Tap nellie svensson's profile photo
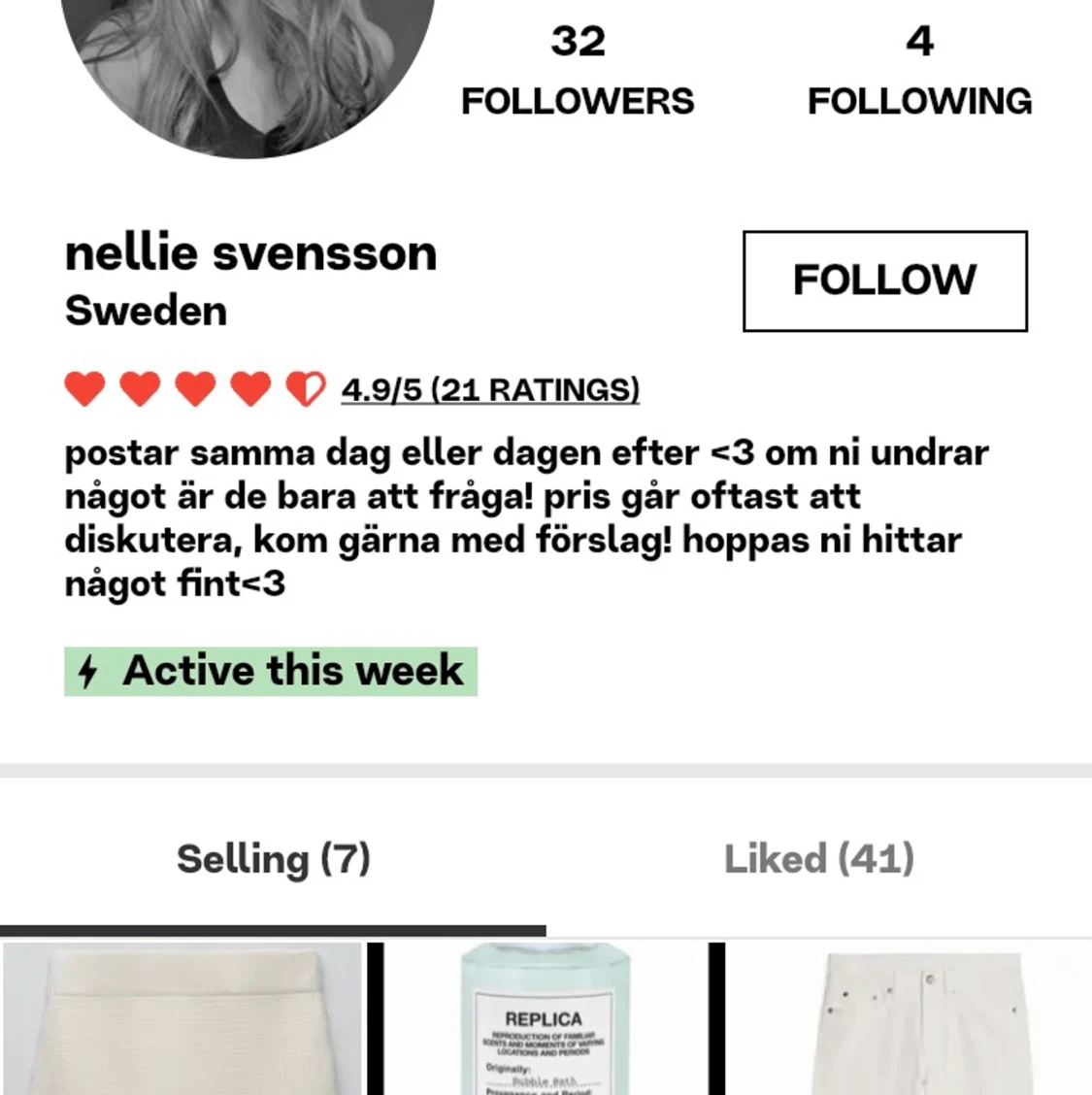Viewport: 1092px width, 1095px height. pyautogui.click(x=248, y=58)
